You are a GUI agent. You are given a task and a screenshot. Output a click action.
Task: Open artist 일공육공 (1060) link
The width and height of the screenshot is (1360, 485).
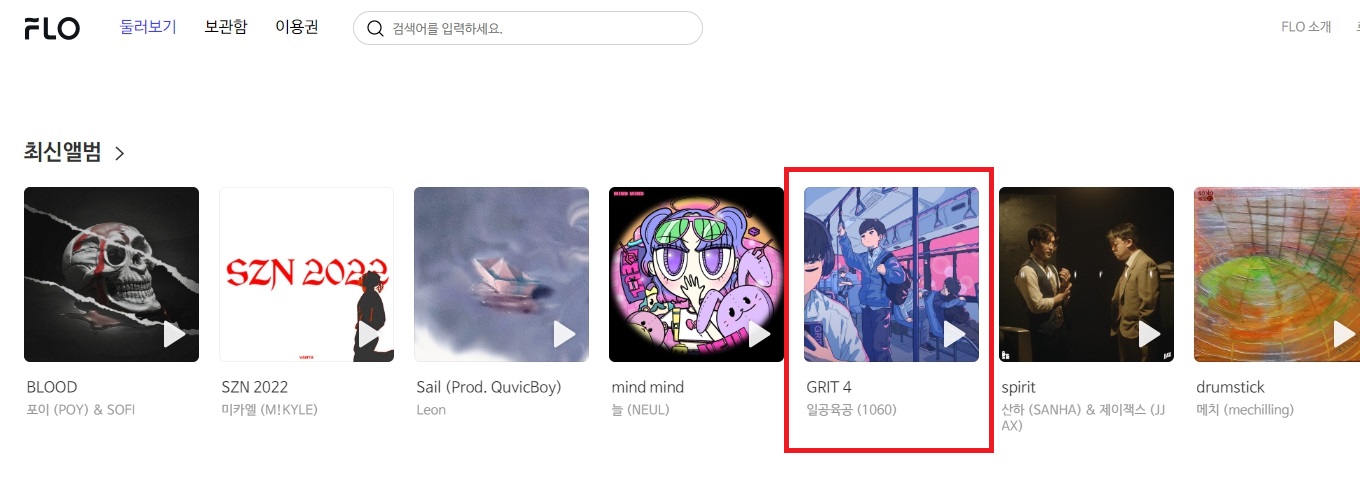click(x=851, y=410)
